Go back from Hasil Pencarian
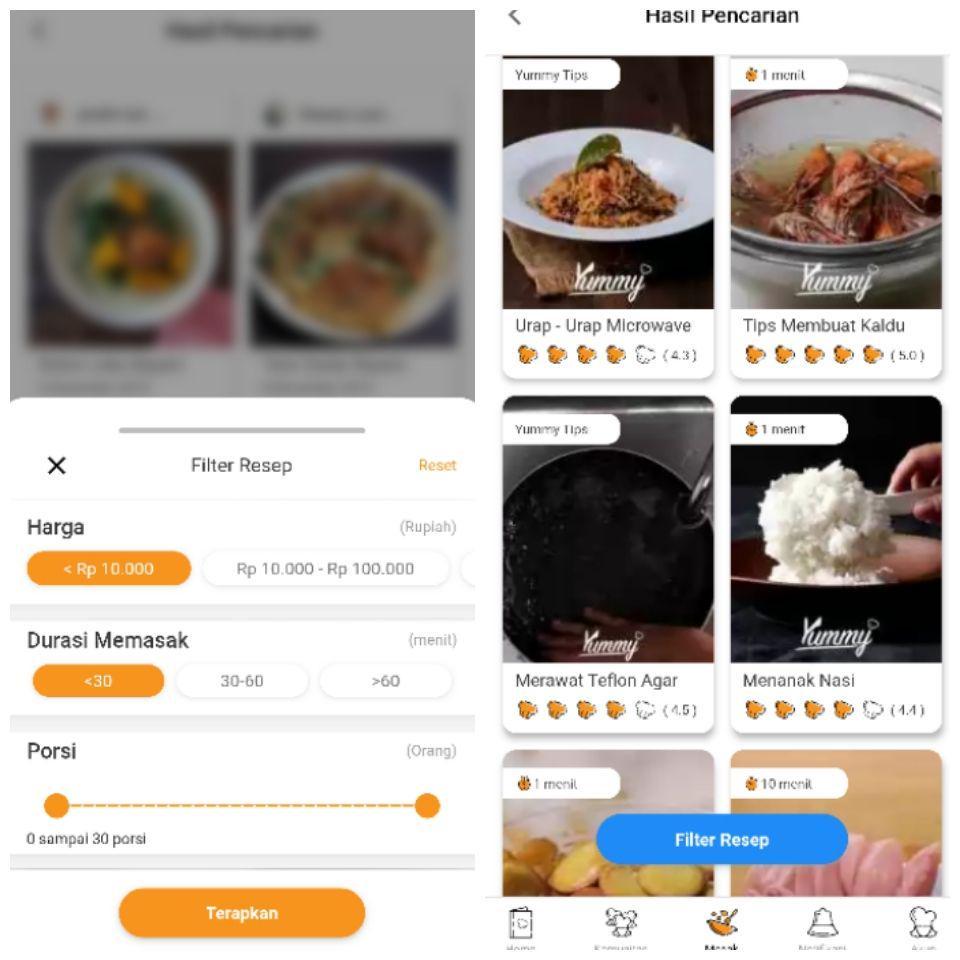The height and width of the screenshot is (960, 960). [x=514, y=16]
